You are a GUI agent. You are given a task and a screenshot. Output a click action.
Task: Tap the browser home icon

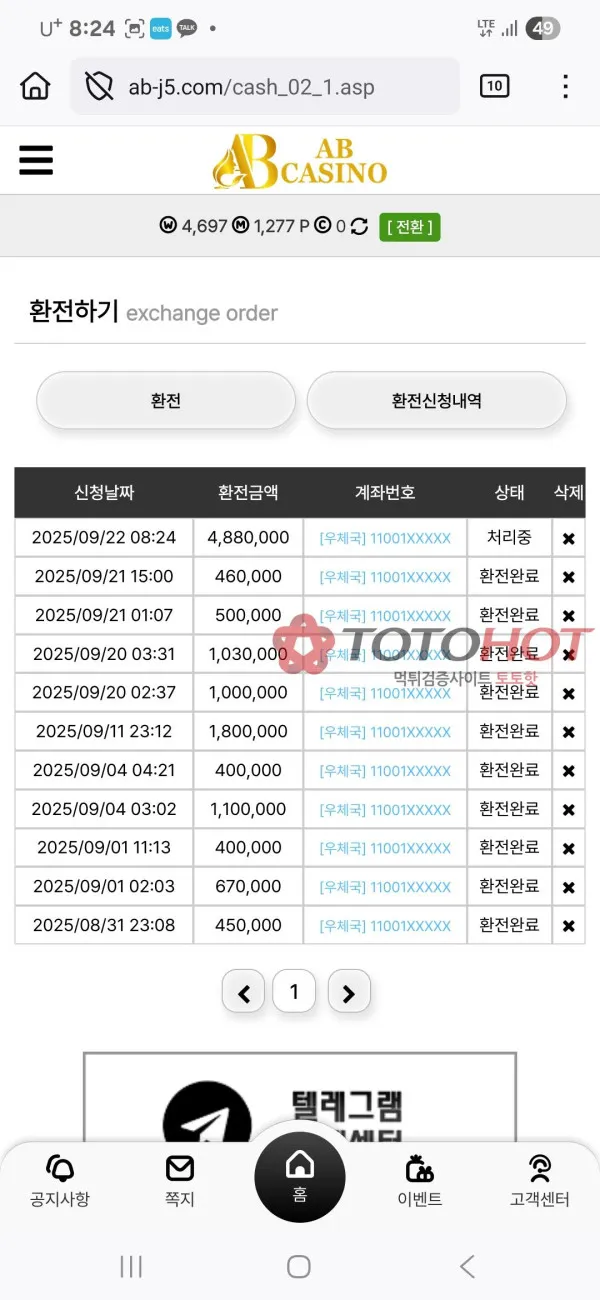35,86
